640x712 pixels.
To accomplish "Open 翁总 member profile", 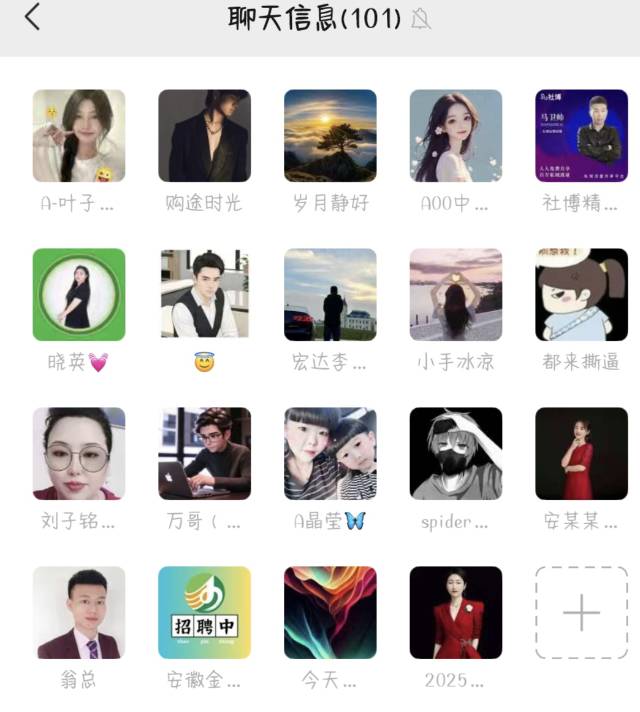I will point(79,612).
